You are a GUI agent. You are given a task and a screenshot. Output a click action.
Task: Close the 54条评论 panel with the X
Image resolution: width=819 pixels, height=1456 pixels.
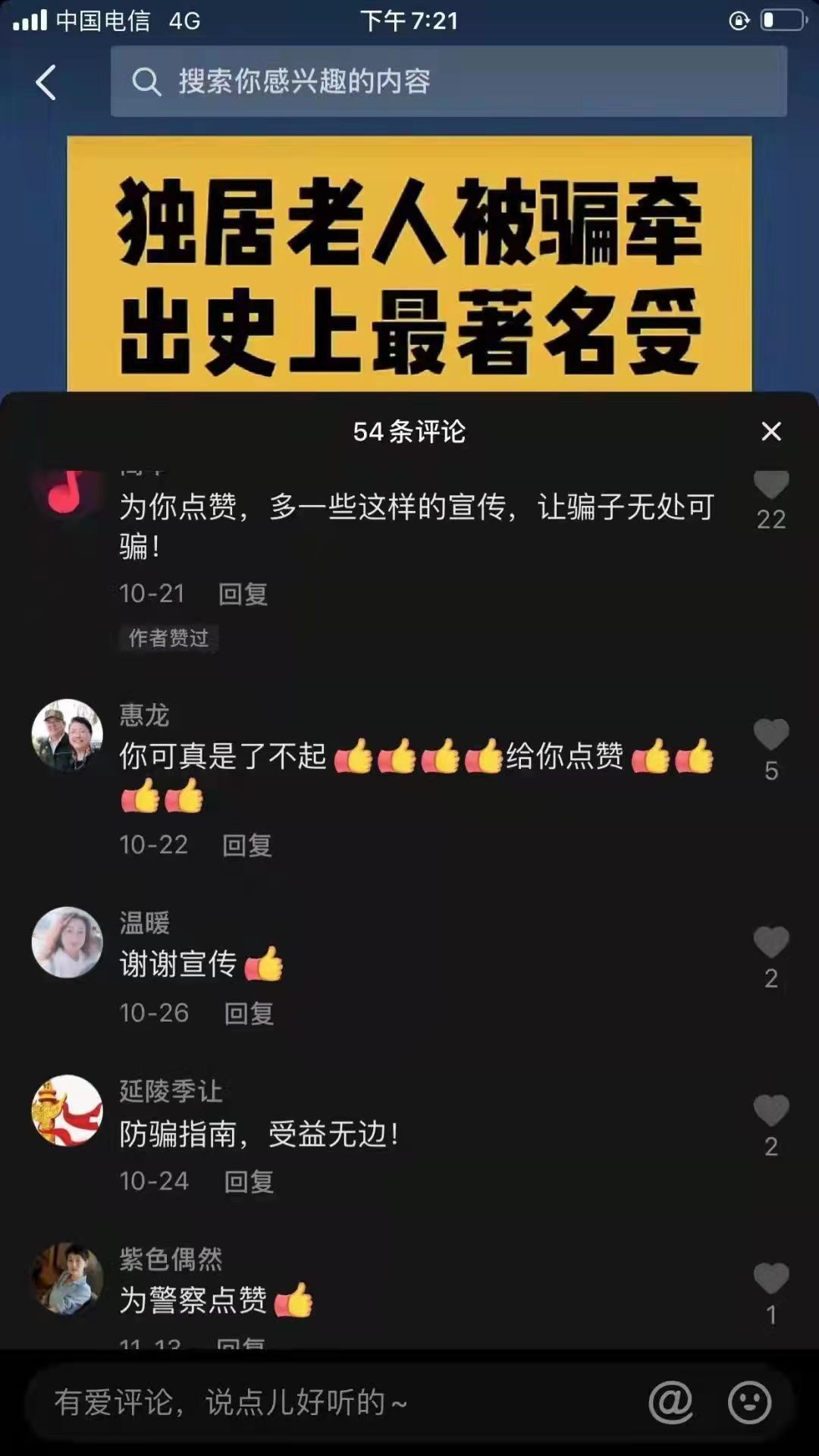click(771, 431)
